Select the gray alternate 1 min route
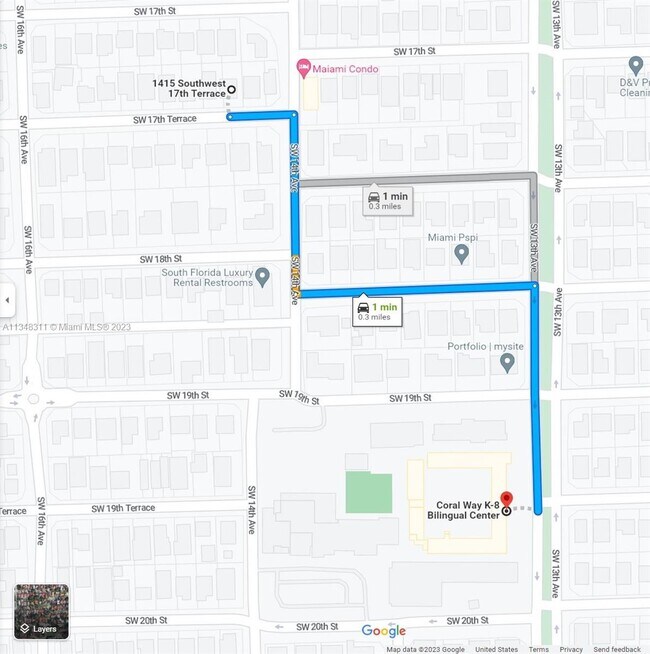The image size is (650, 654). 387,201
